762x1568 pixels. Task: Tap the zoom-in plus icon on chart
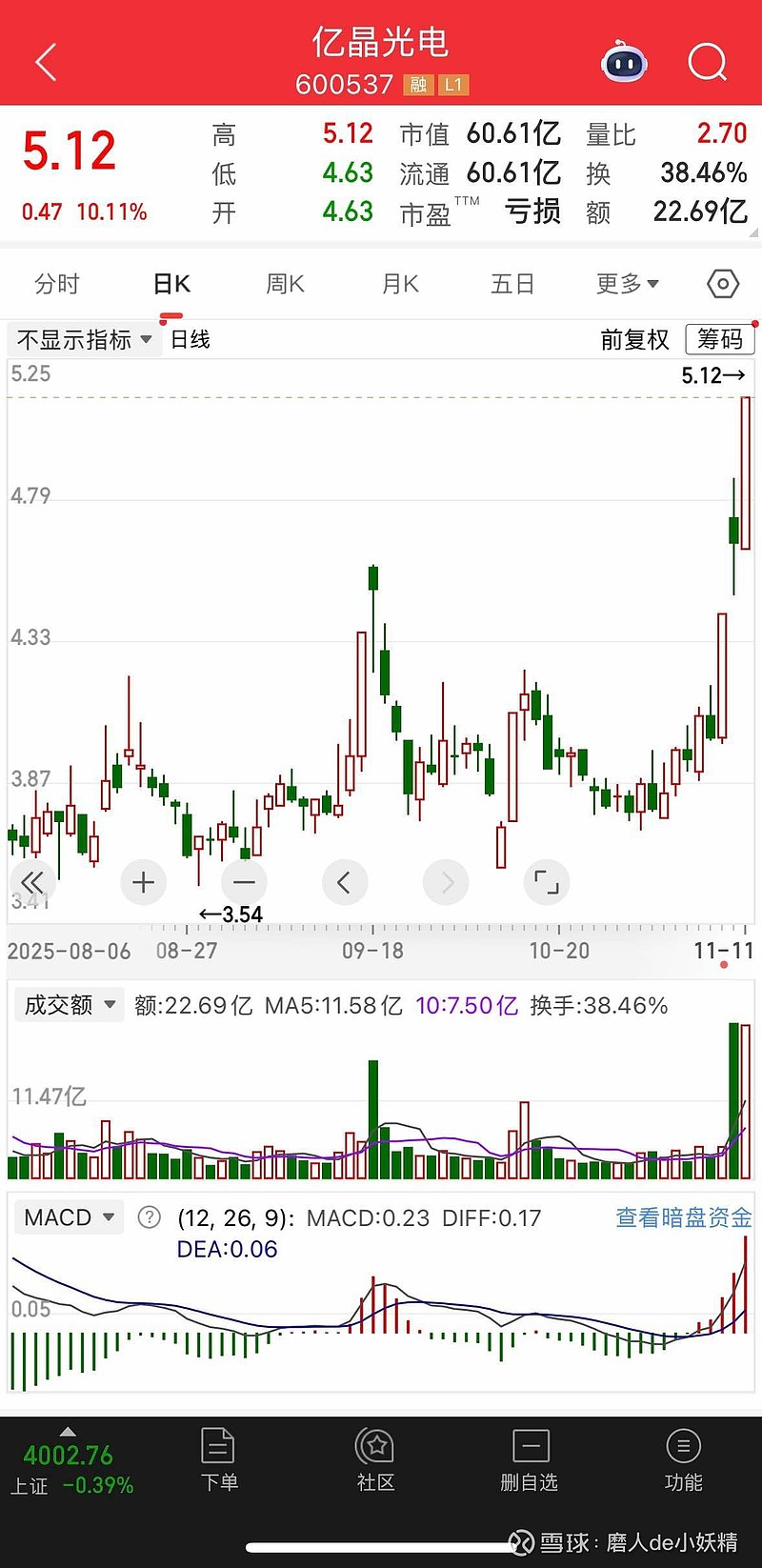click(x=143, y=882)
